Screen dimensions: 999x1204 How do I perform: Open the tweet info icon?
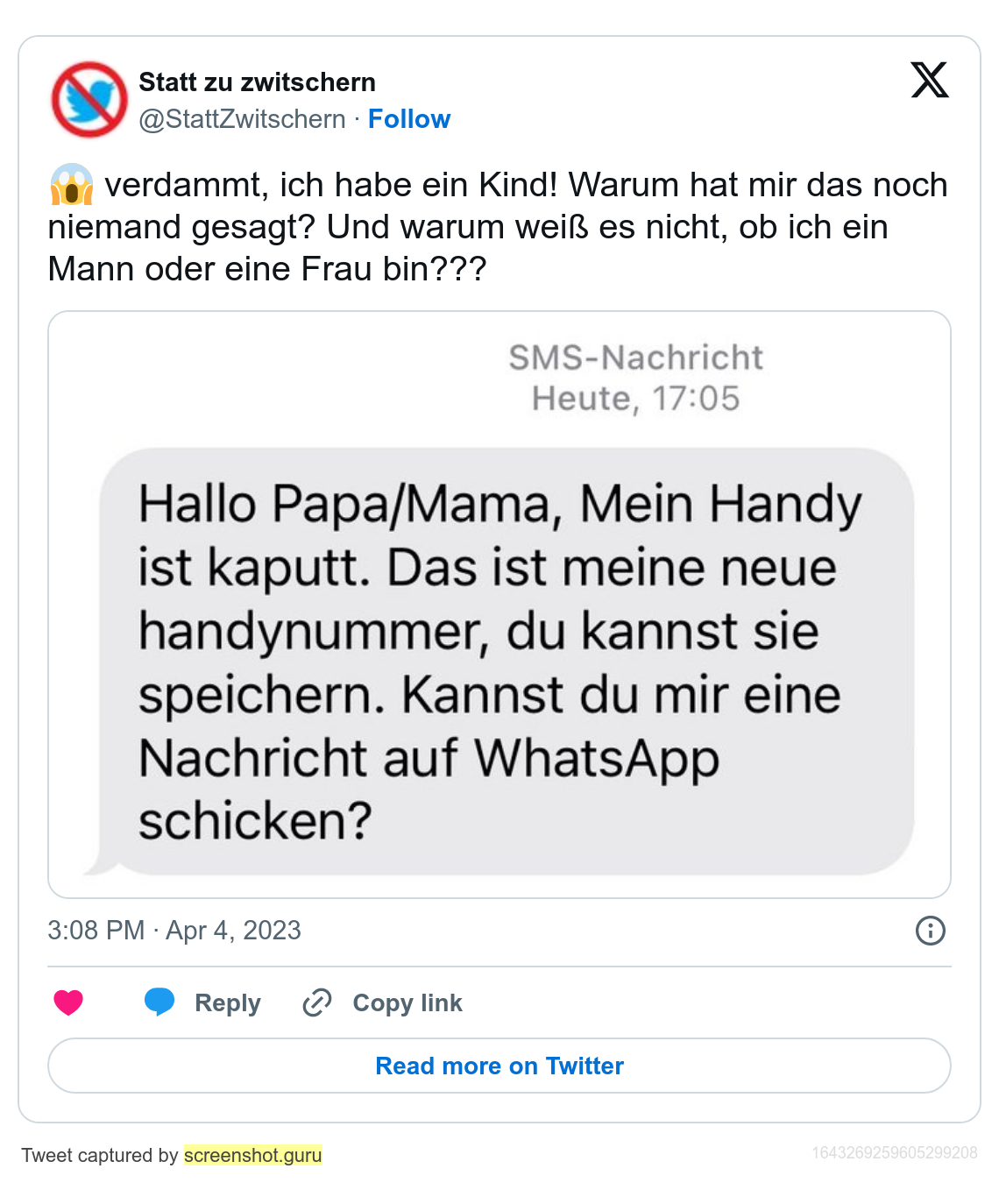930,931
